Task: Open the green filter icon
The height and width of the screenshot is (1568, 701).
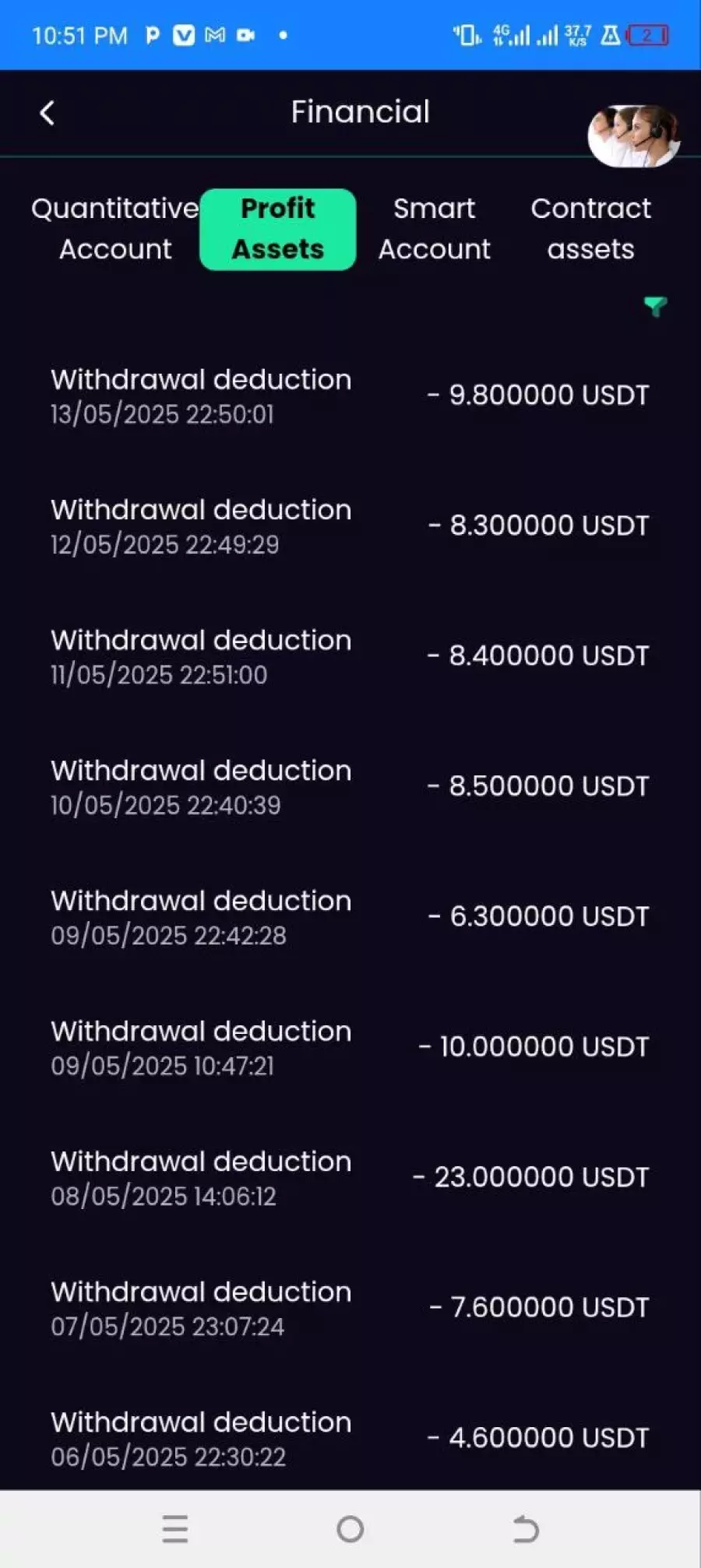Action: (x=655, y=306)
